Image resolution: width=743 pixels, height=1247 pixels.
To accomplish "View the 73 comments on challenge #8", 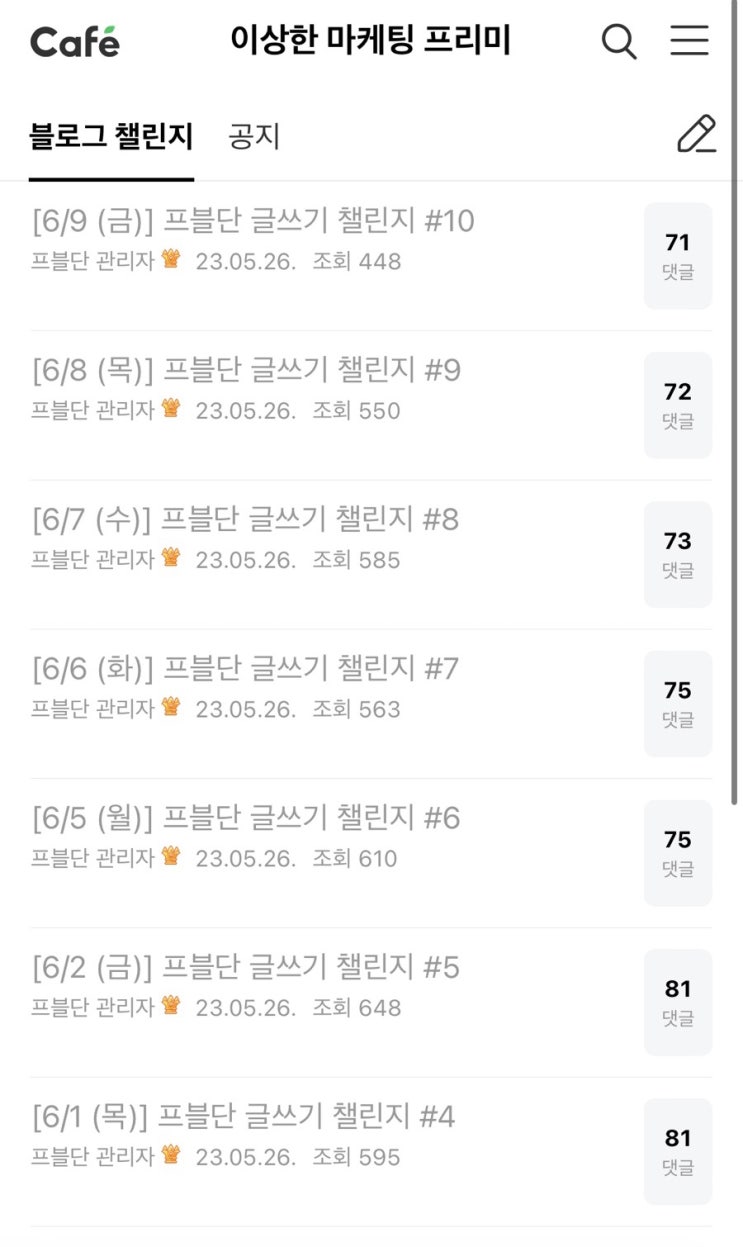I will [x=678, y=554].
